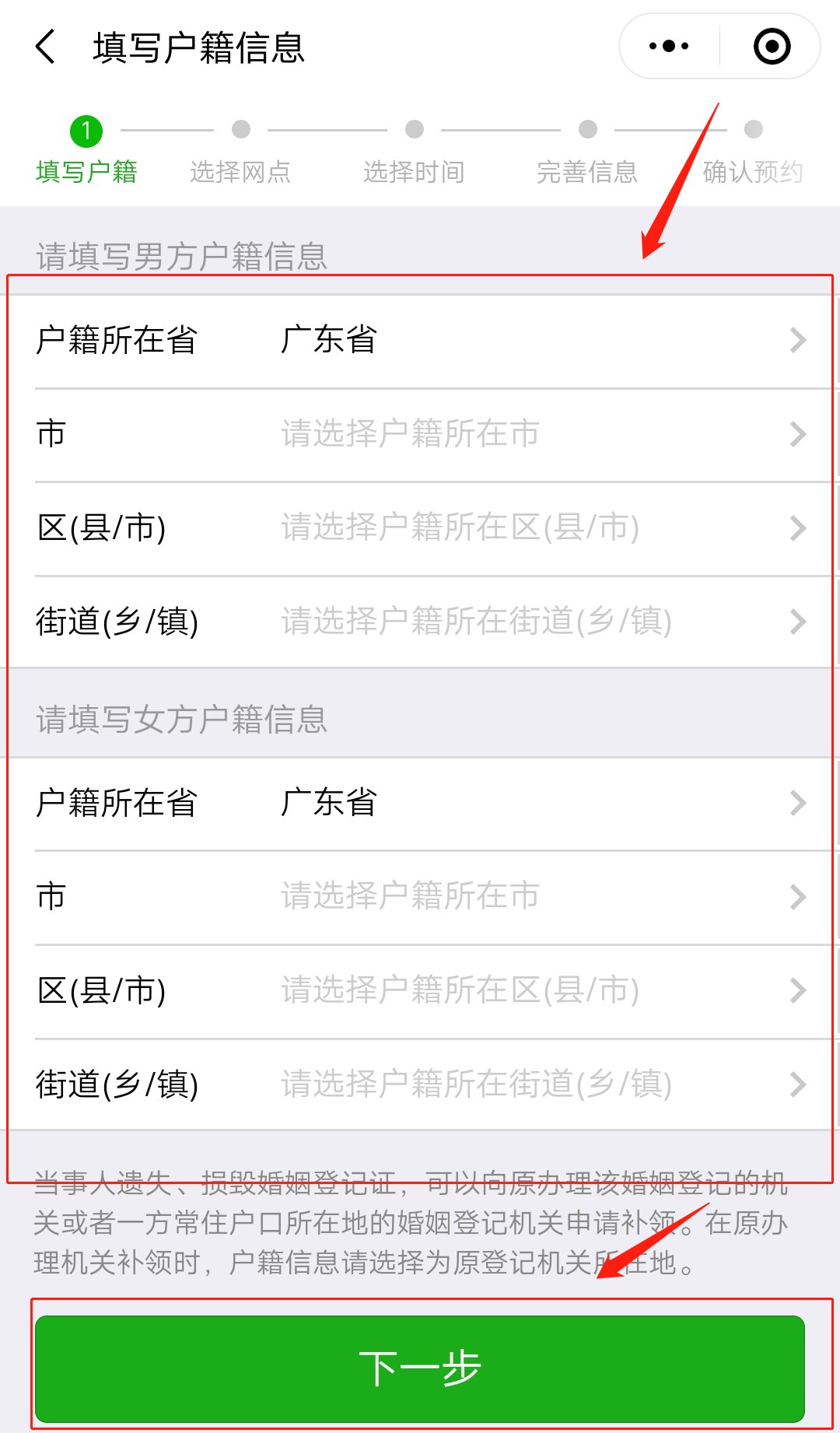Choose 市 for 男方户籍
The image size is (840, 1433).
tap(420, 434)
